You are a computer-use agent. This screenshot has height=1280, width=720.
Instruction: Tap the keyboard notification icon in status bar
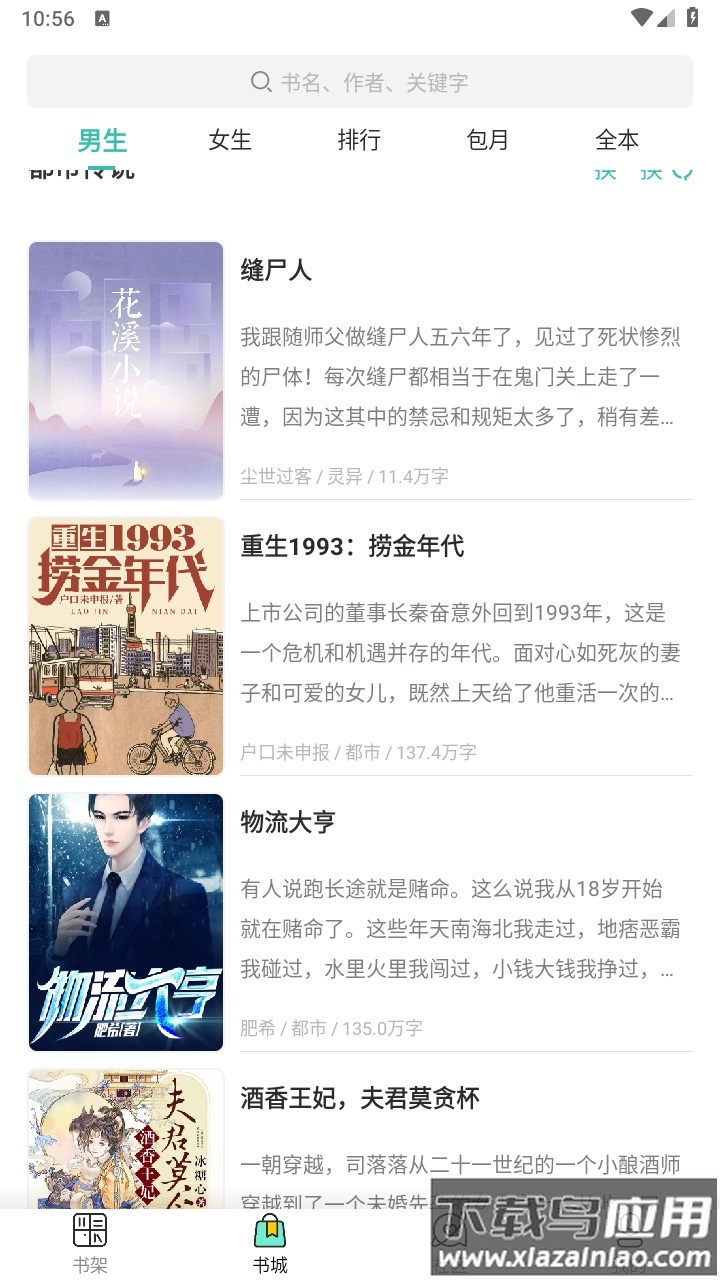103,17
